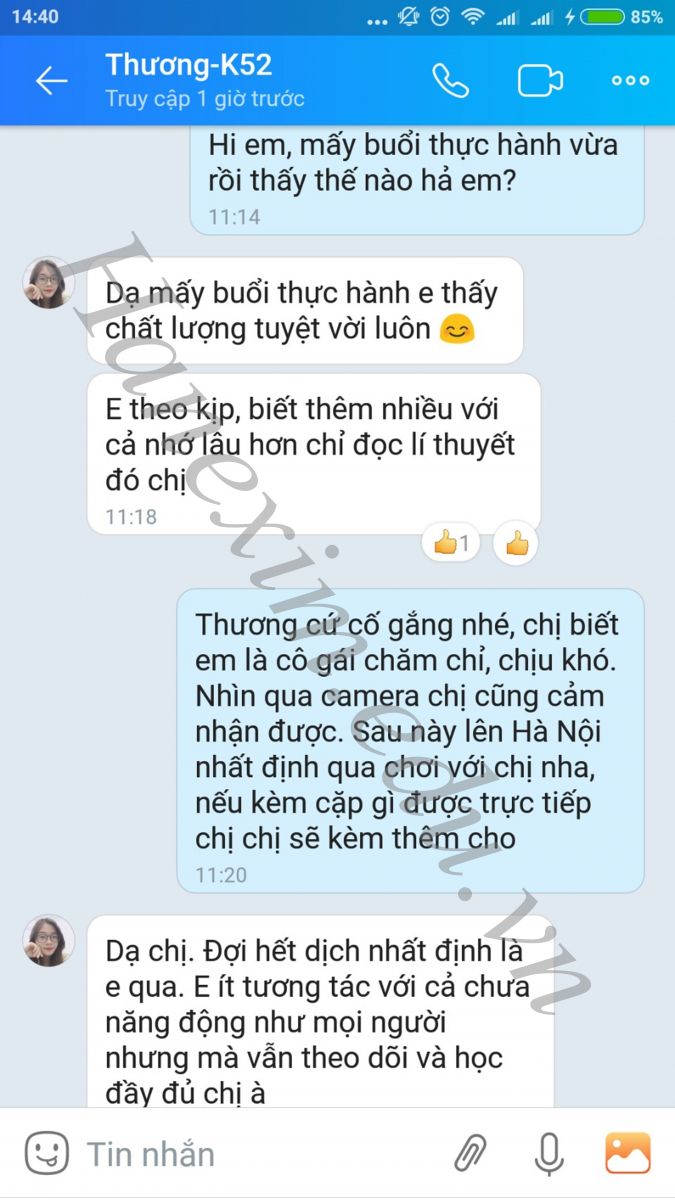Go back from Thương-K52 chat
The width and height of the screenshot is (675, 1200).
click(51, 81)
